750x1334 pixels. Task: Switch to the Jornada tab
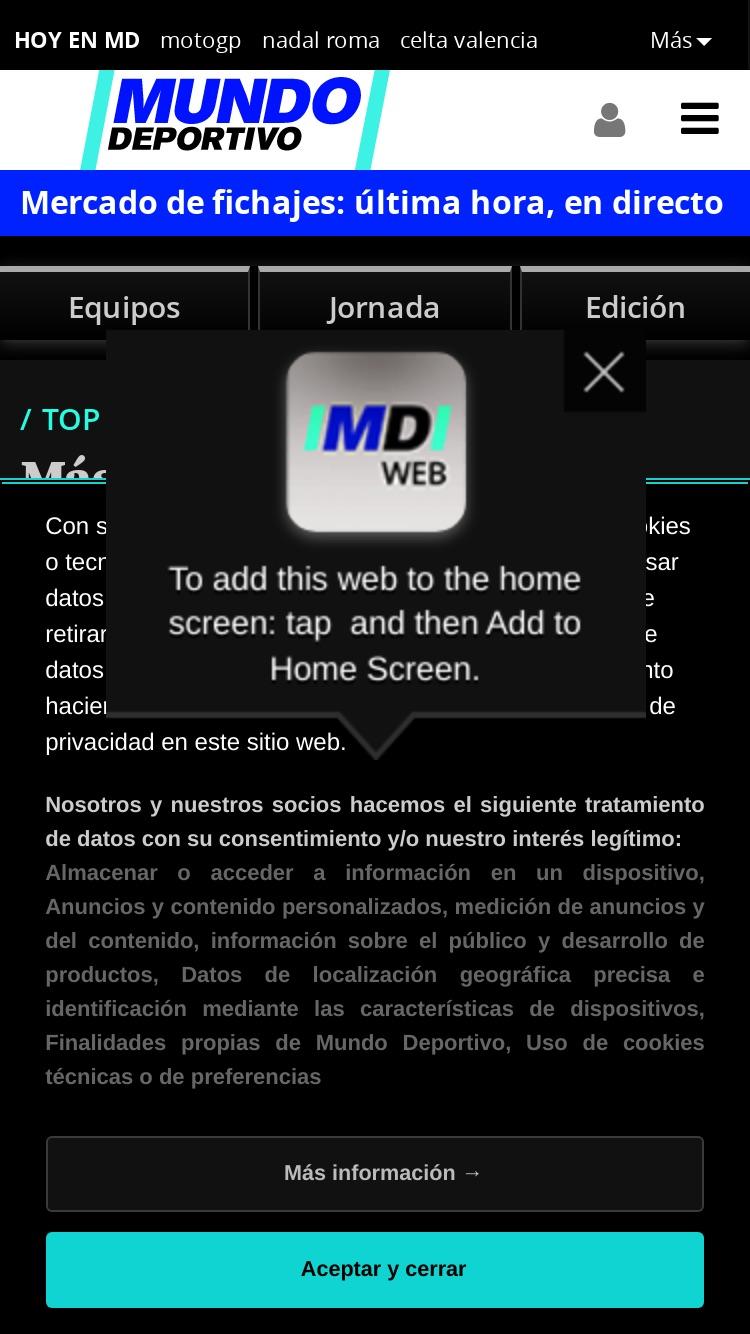(384, 304)
